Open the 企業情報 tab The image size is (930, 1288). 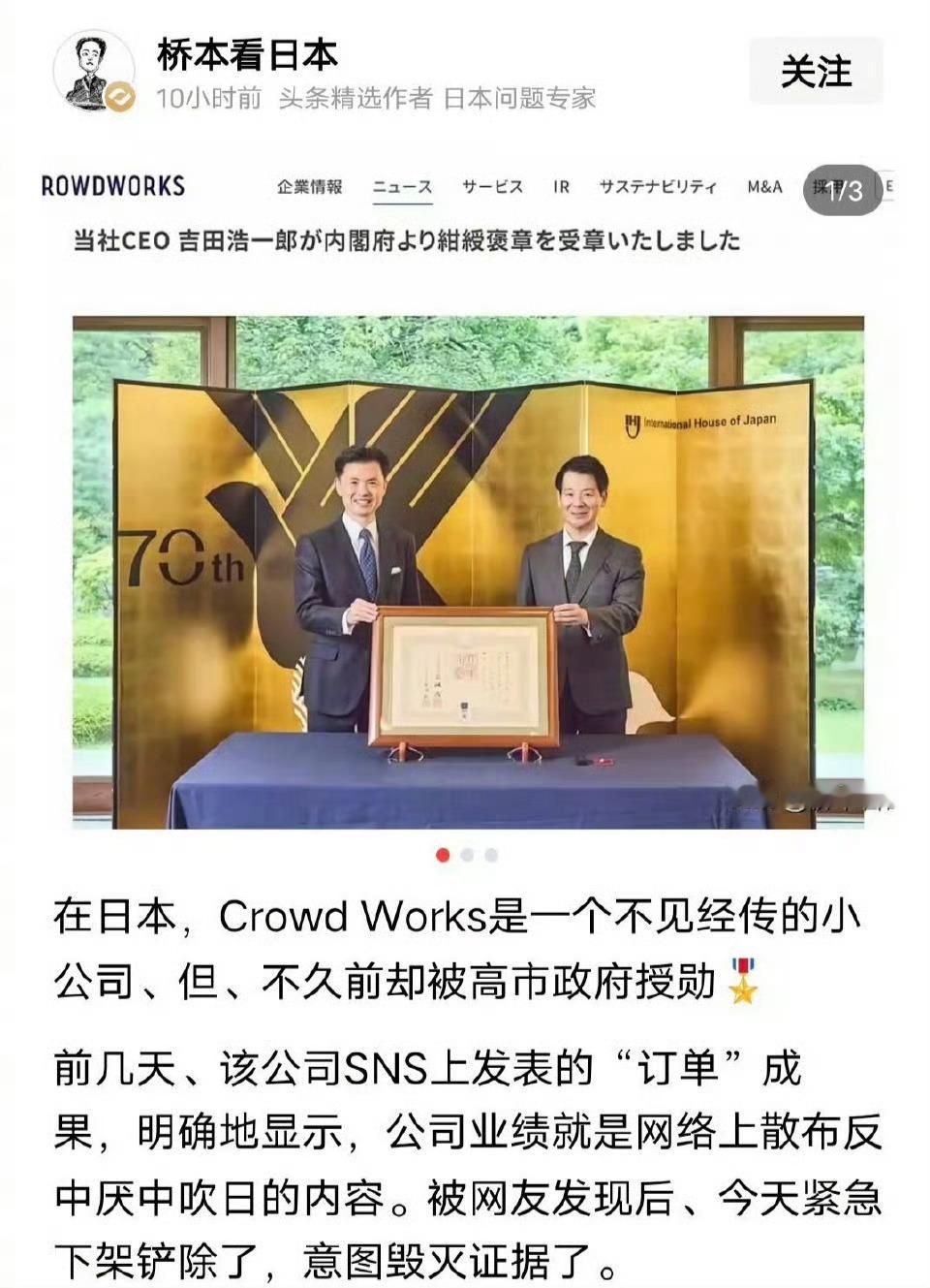310,186
